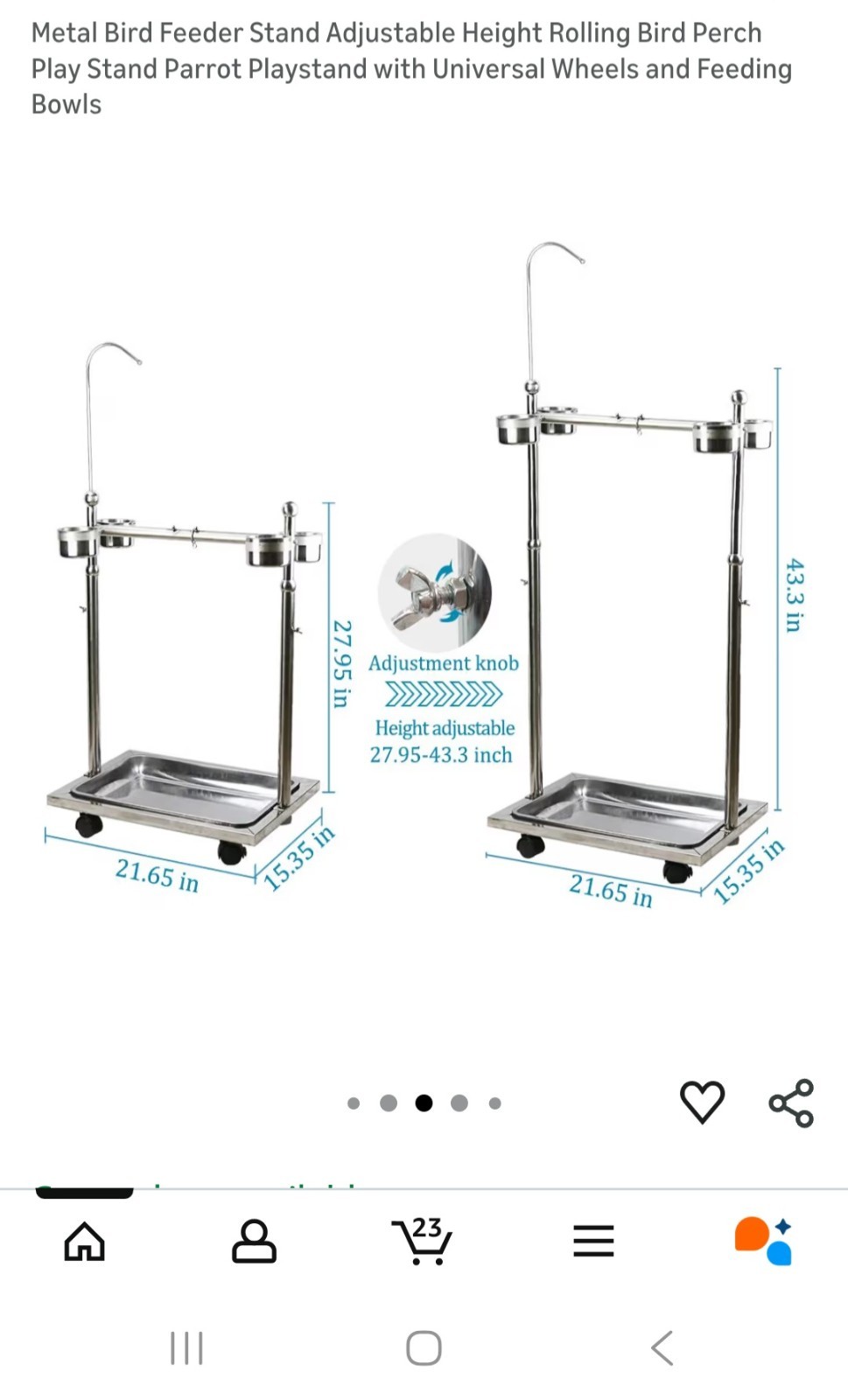848x1400 pixels.
Task: Go to the home tab
Action: pyautogui.click(x=85, y=1241)
